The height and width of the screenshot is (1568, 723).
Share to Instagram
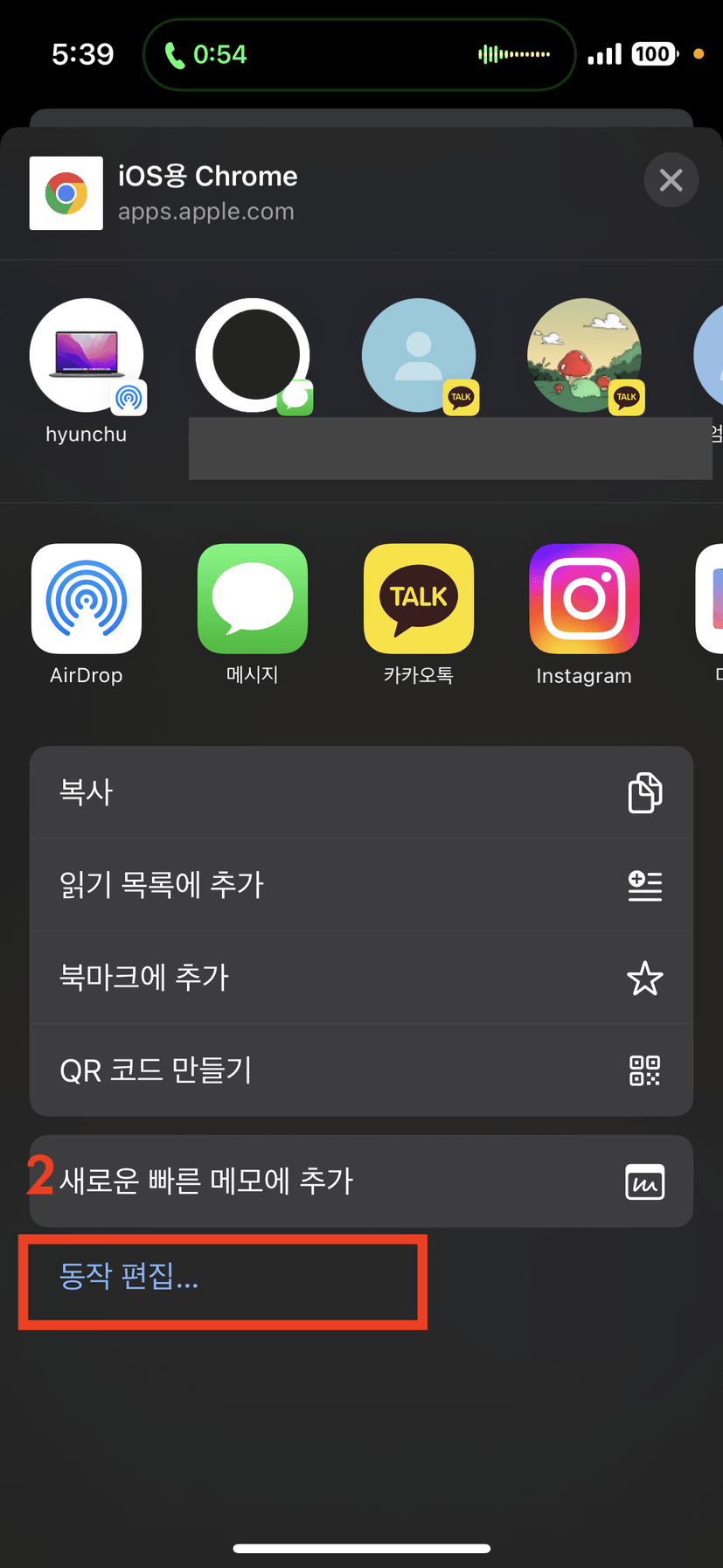pyautogui.click(x=584, y=600)
